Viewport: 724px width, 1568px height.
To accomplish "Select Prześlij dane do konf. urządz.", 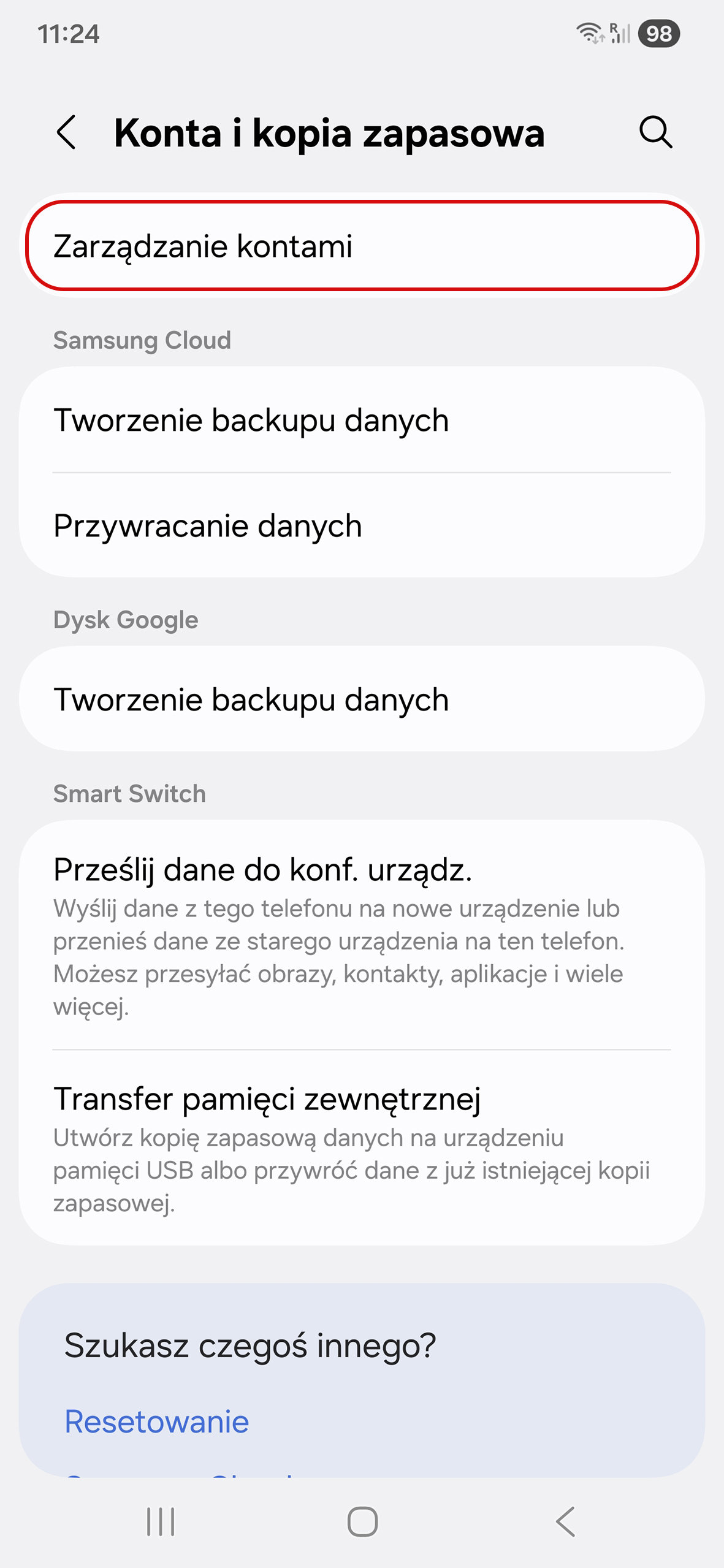I will 362,934.
